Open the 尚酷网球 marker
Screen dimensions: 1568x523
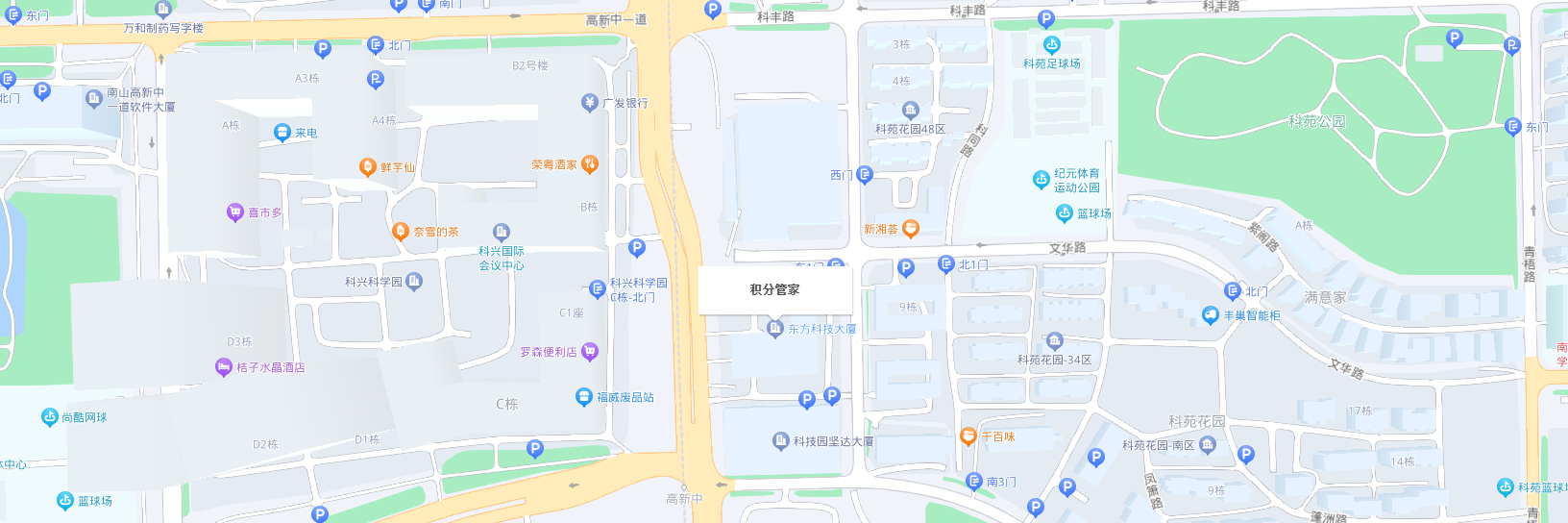[x=50, y=417]
